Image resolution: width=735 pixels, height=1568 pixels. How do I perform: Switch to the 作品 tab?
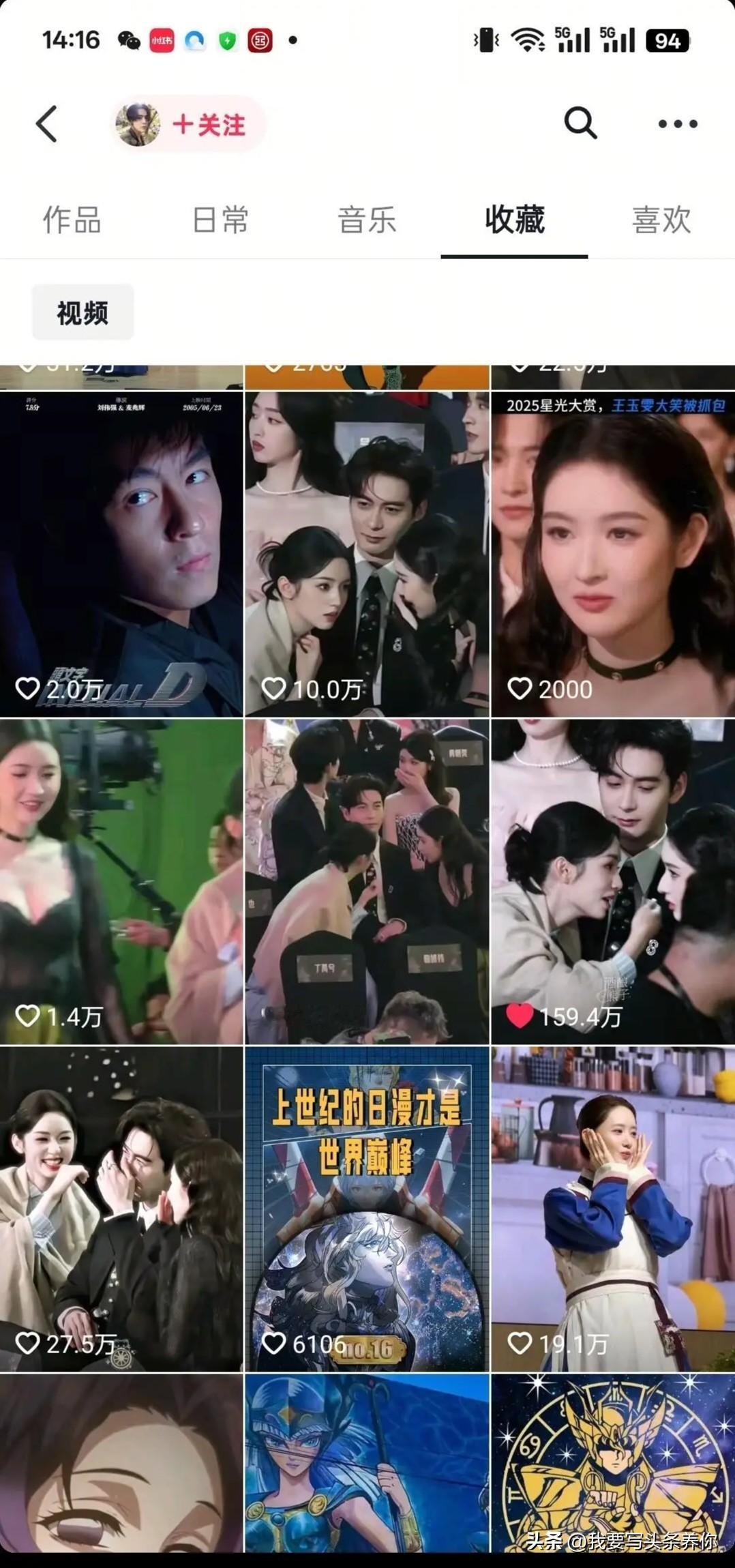point(72,220)
